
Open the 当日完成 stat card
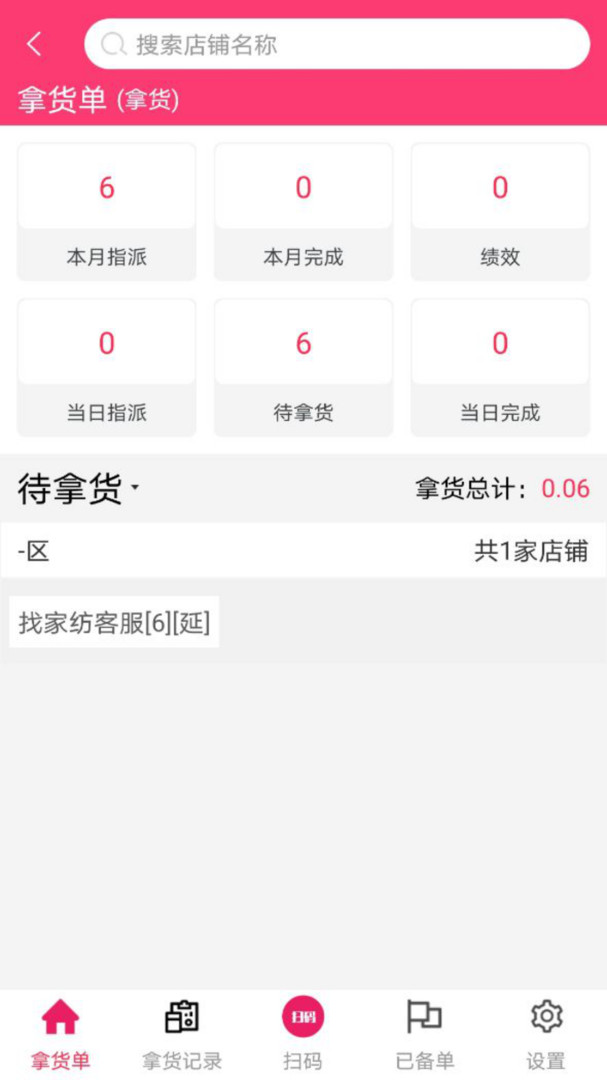pyautogui.click(x=500, y=367)
